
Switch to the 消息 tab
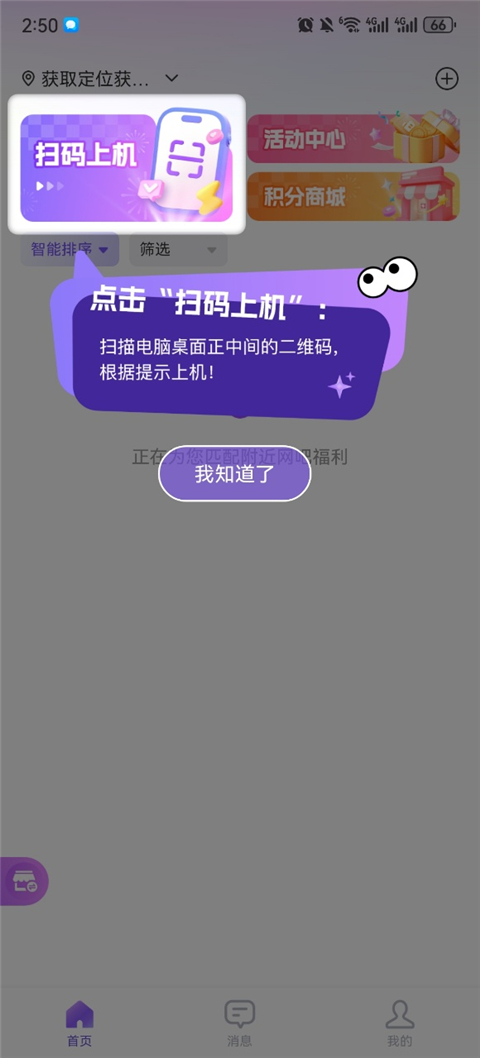[240, 1023]
